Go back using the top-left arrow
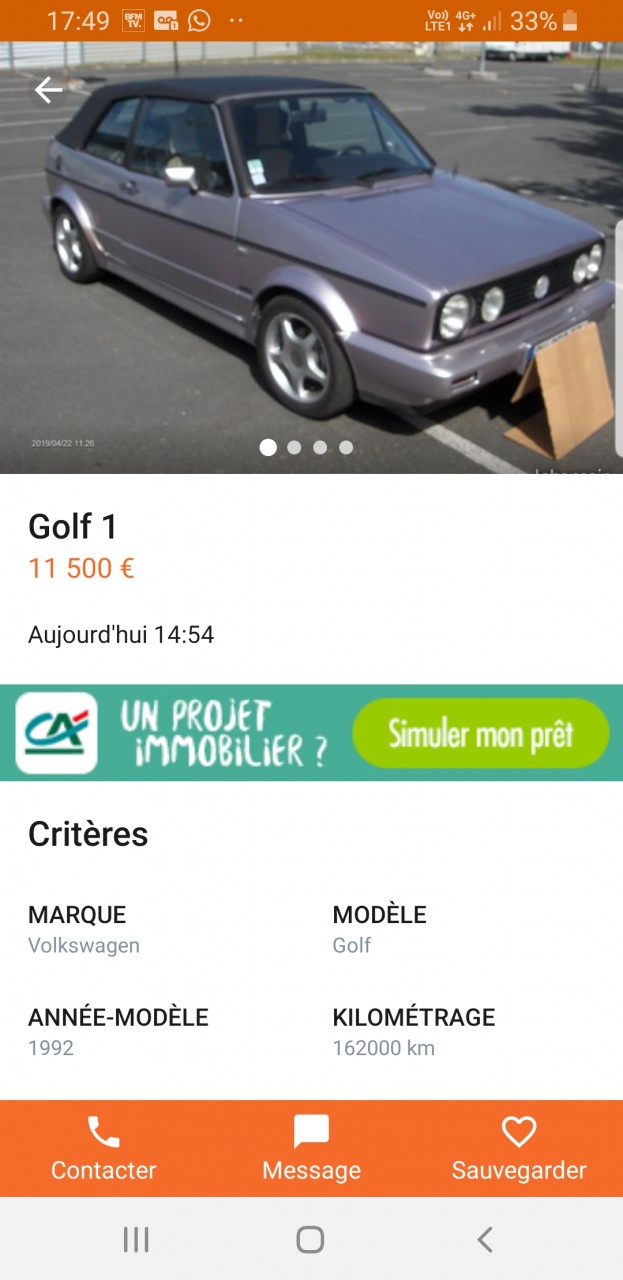The image size is (623, 1280). (x=48, y=90)
